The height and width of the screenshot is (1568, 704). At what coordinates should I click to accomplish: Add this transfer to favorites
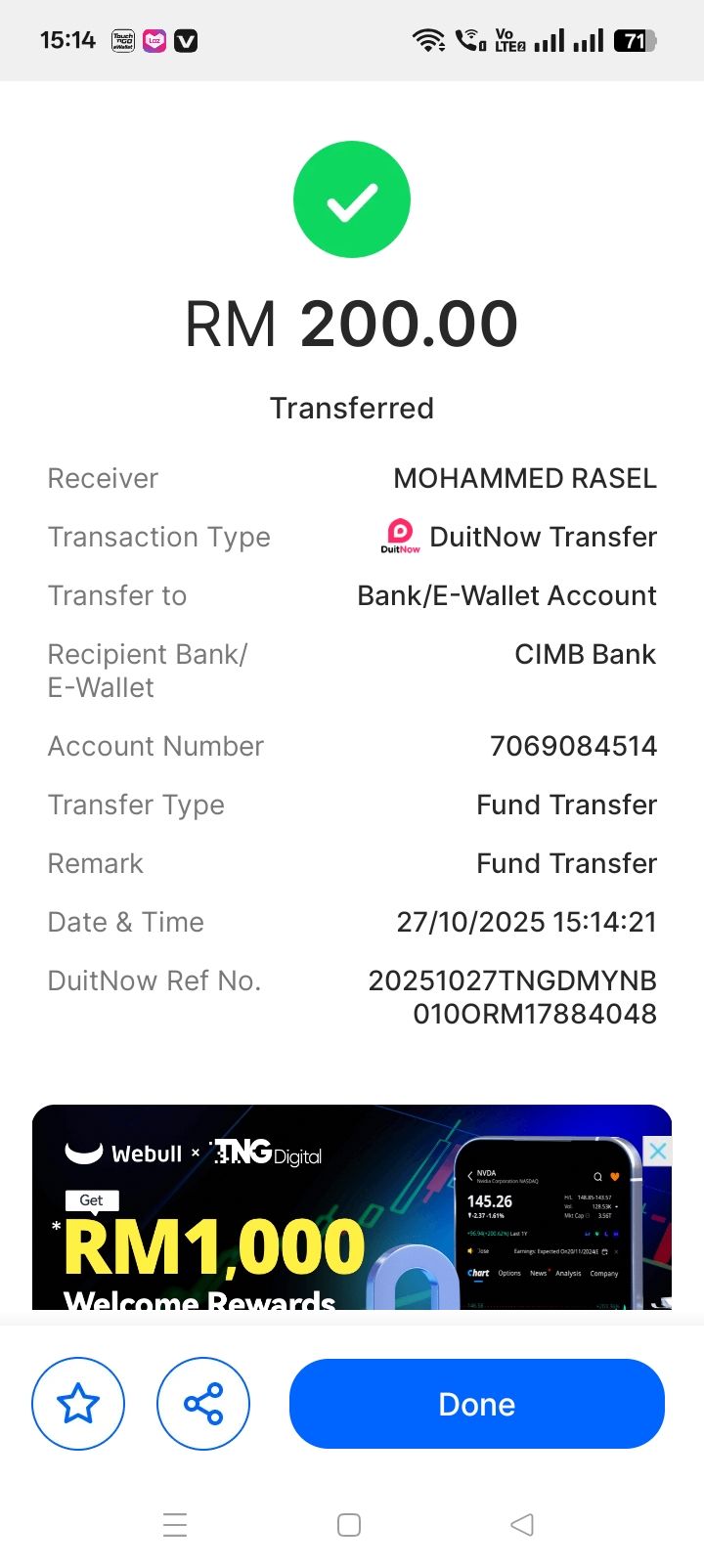point(78,1404)
